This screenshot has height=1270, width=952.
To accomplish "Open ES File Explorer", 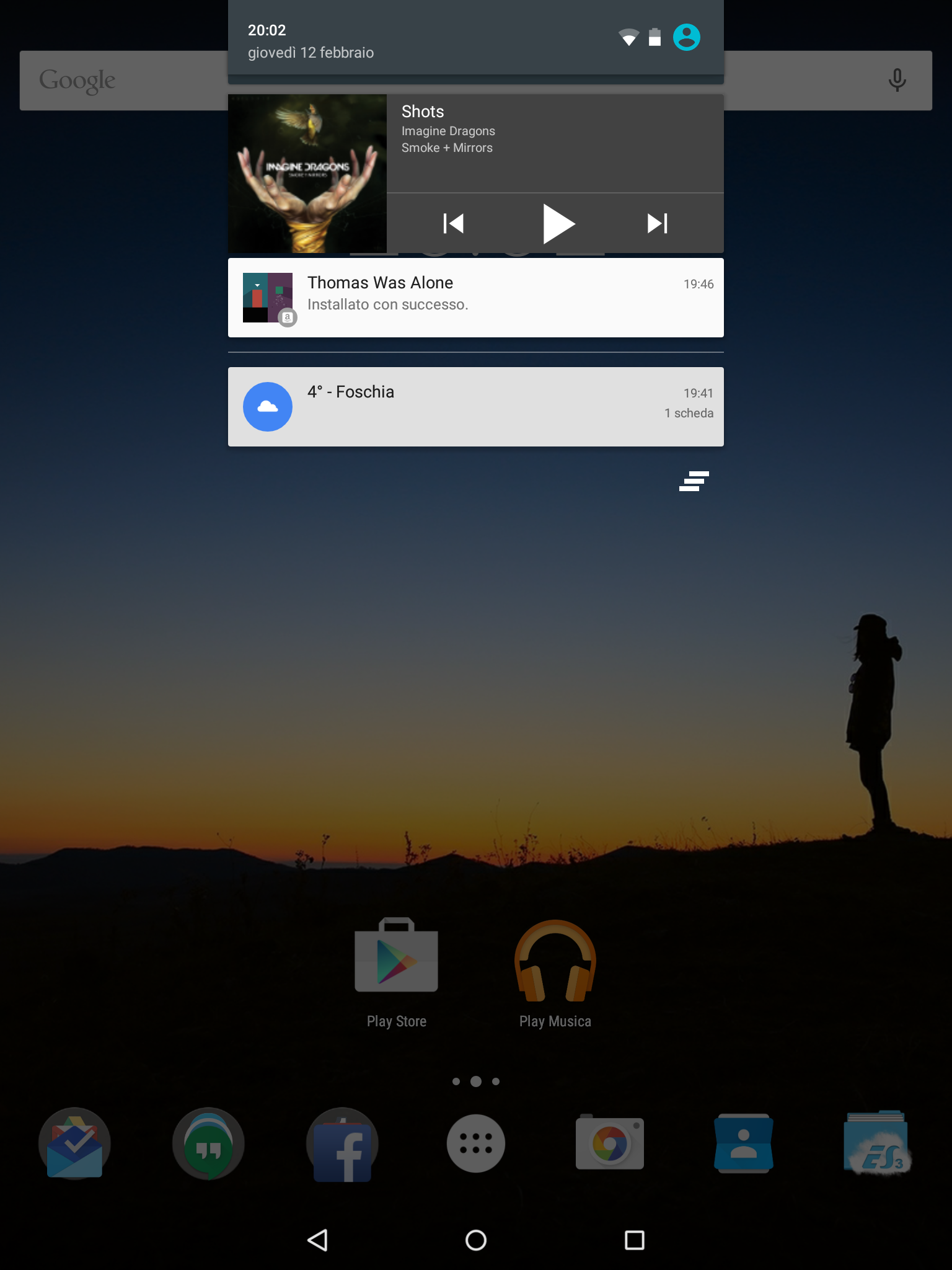I will coord(878,1143).
